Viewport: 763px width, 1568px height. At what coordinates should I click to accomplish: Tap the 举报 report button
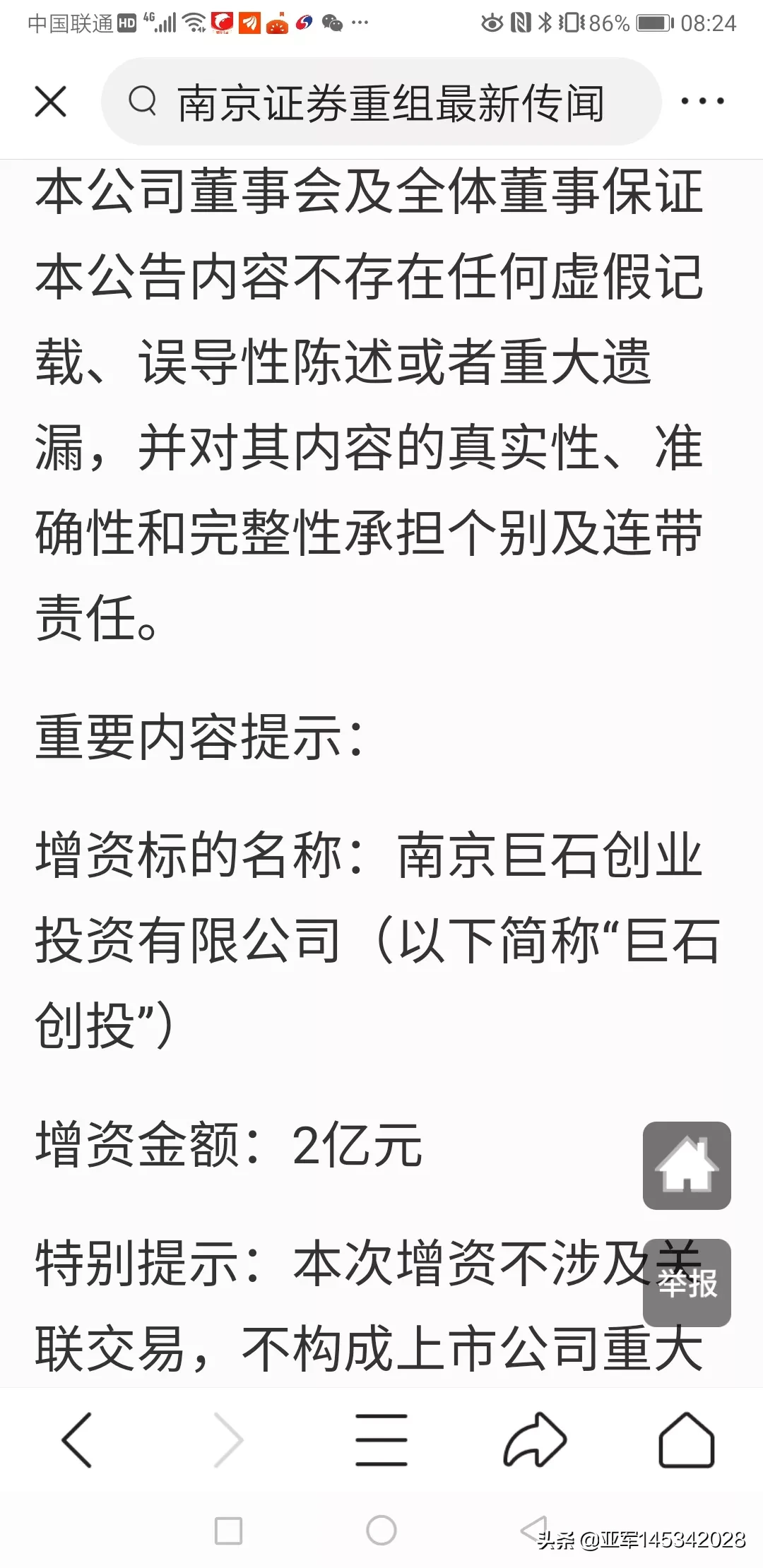(x=687, y=1283)
